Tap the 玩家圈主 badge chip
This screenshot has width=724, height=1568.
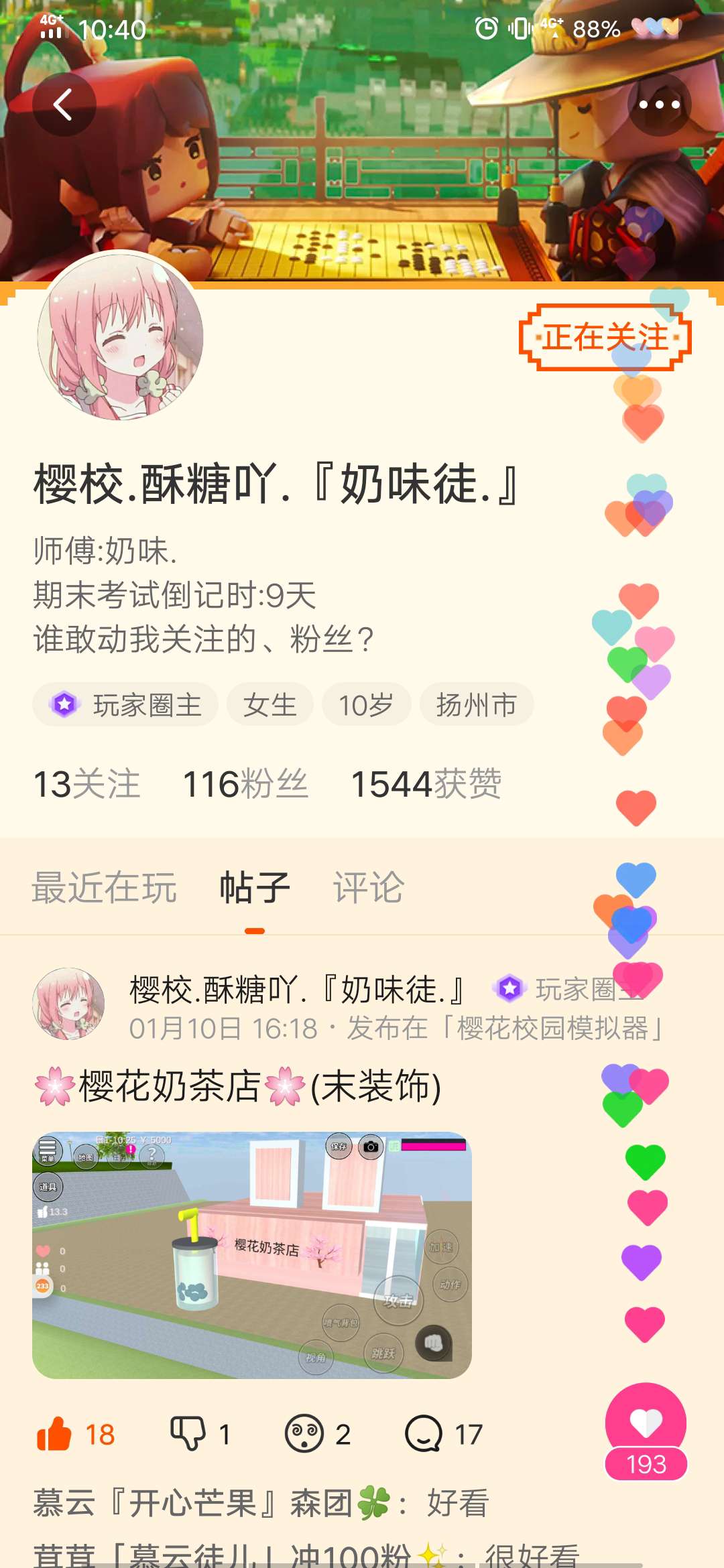pyautogui.click(x=126, y=705)
